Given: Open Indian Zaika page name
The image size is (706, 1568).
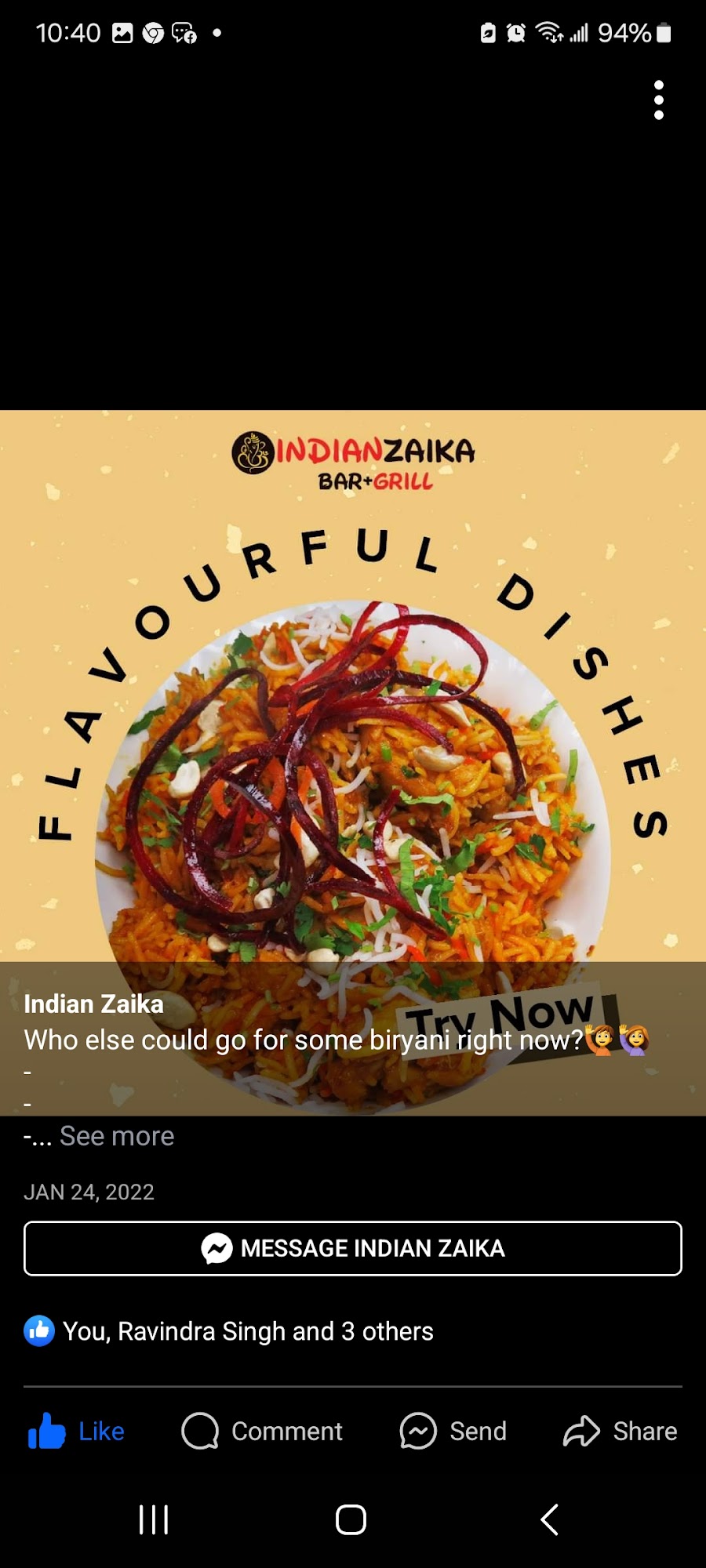Looking at the screenshot, I should (x=94, y=1004).
